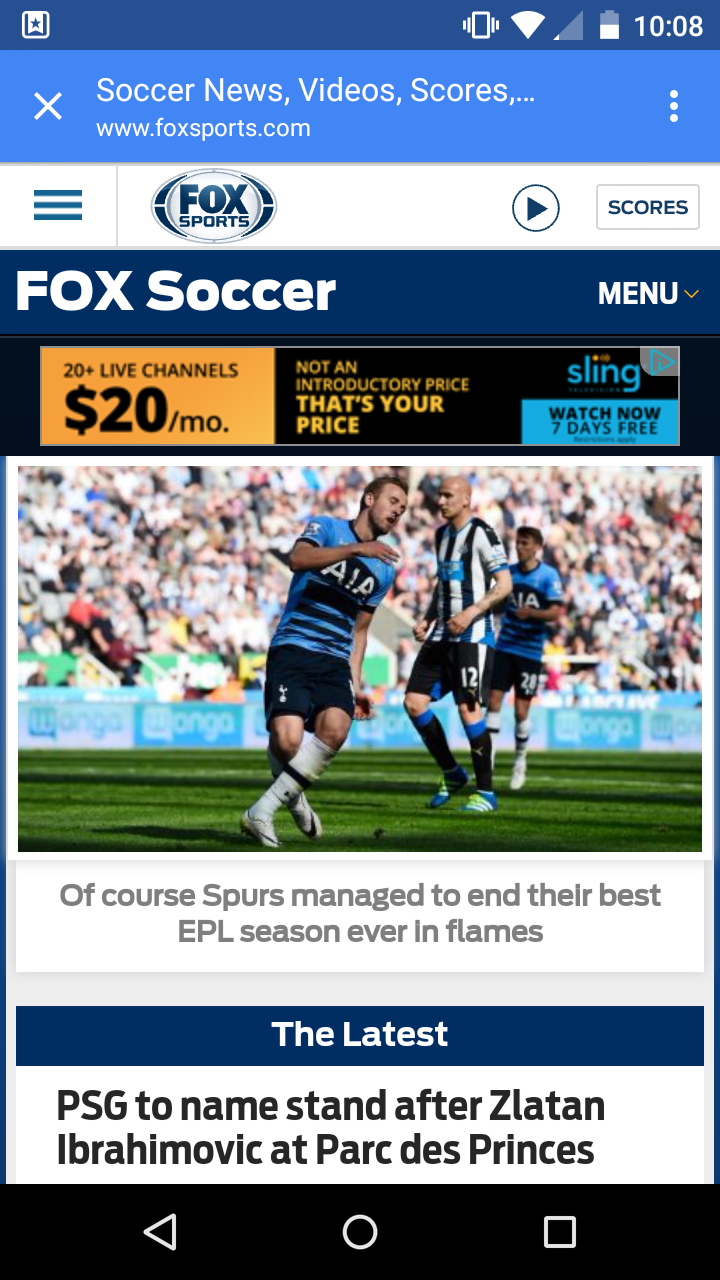The image size is (720, 1280).
Task: Expand the FOX Soccer Menu dropdown
Action: pyautogui.click(x=649, y=294)
